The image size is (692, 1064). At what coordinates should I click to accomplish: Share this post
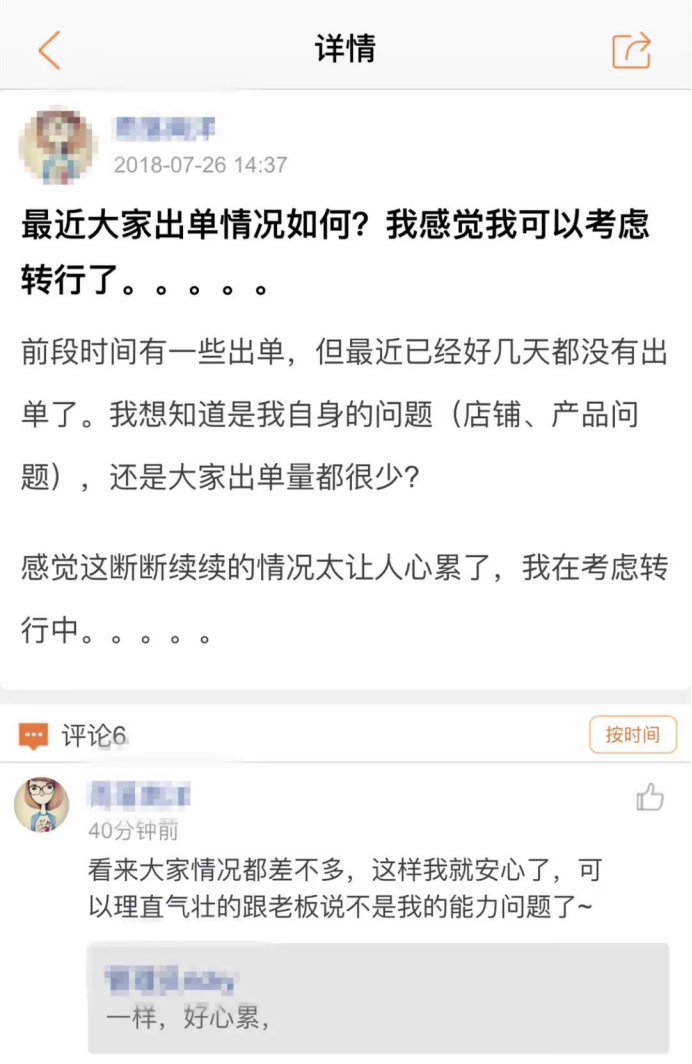pyautogui.click(x=631, y=50)
